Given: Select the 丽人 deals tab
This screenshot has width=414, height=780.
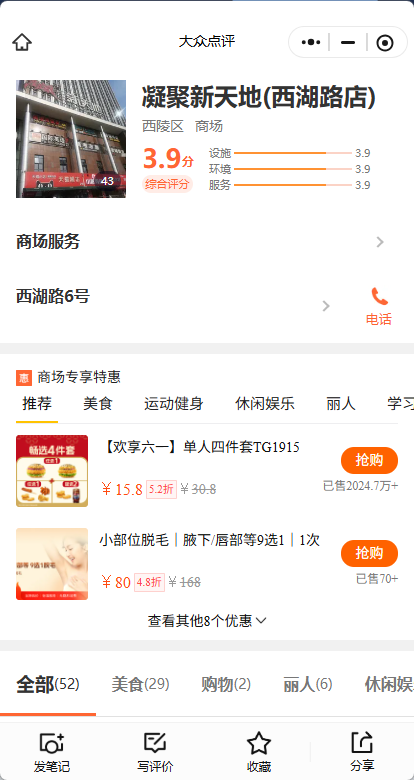Looking at the screenshot, I should 341,403.
